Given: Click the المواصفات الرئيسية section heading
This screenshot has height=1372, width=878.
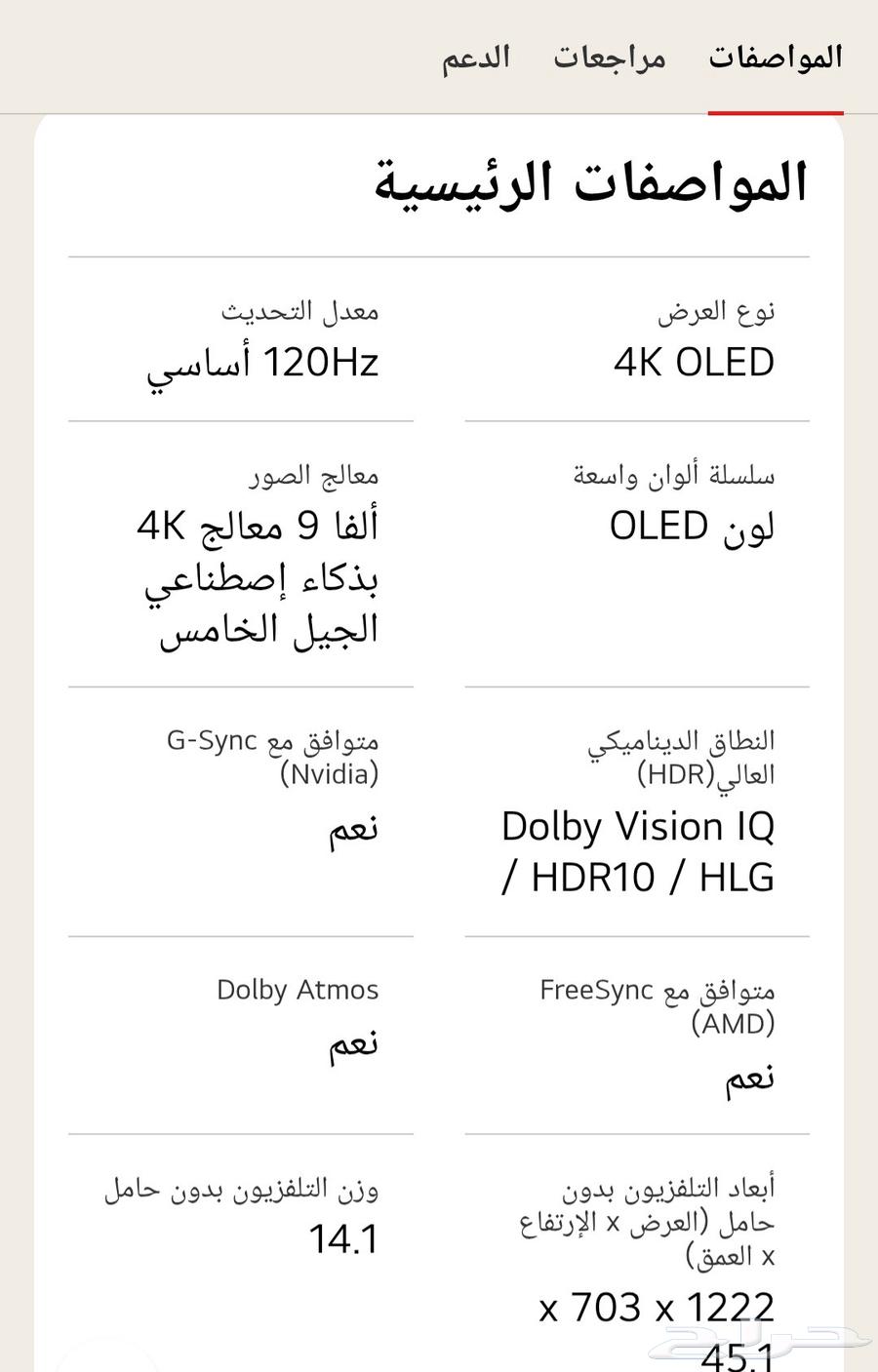Looking at the screenshot, I should coord(585,180).
